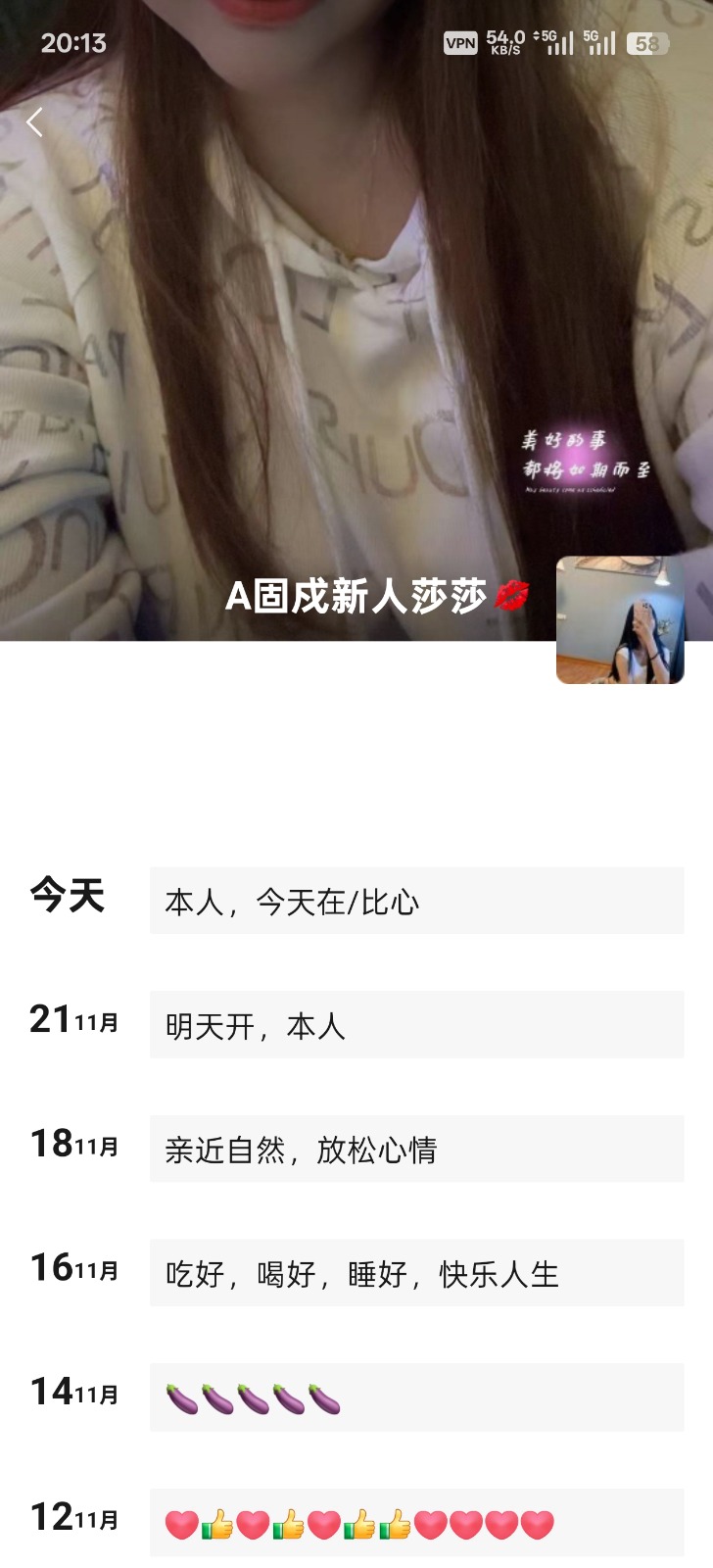This screenshot has width=713, height=1568.
Task: Open the 14 November eggplant emoji post
Action: pyautogui.click(x=416, y=1397)
